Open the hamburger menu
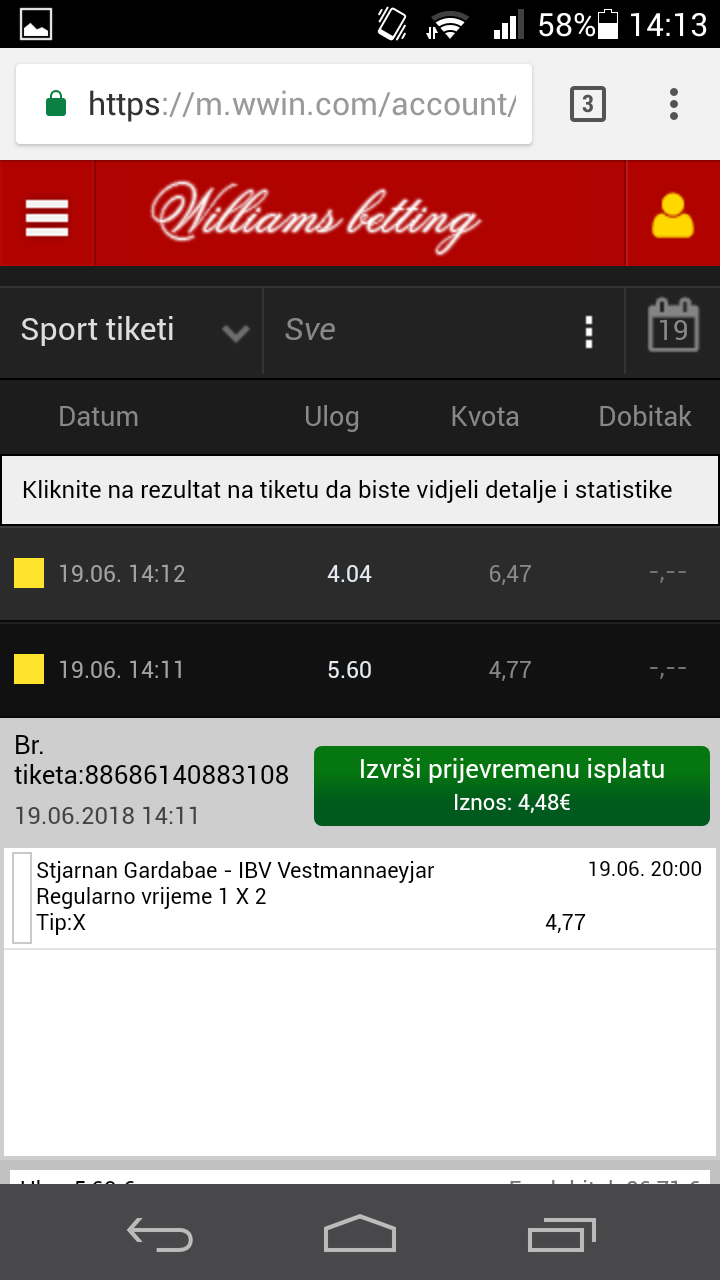The width and height of the screenshot is (720, 1280). [x=47, y=214]
